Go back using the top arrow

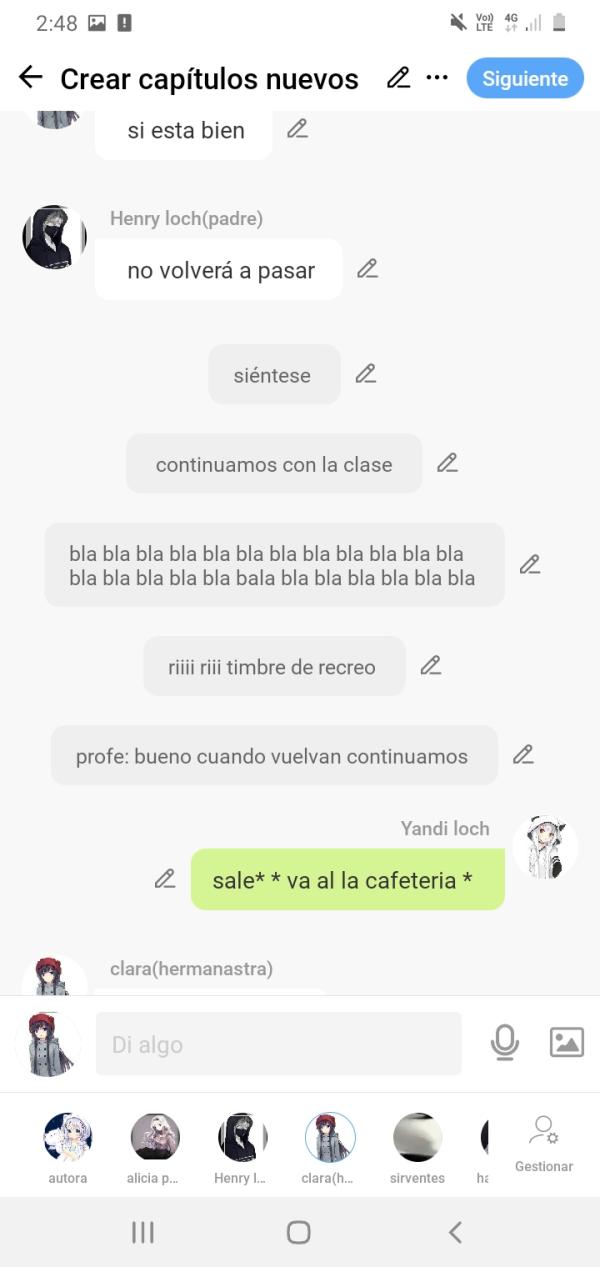pyautogui.click(x=31, y=78)
